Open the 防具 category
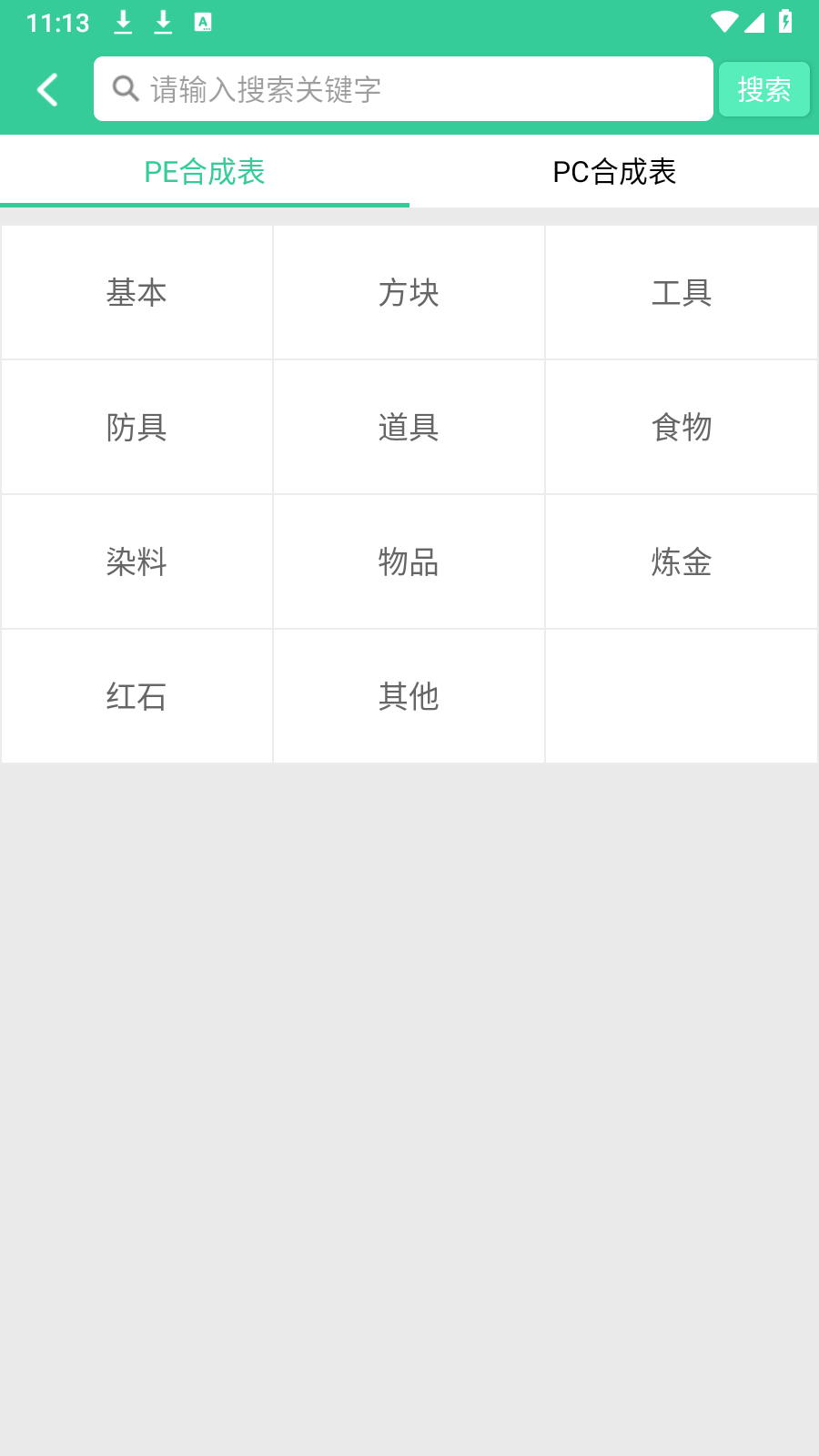Screen dimensions: 819x1456 coord(137,427)
